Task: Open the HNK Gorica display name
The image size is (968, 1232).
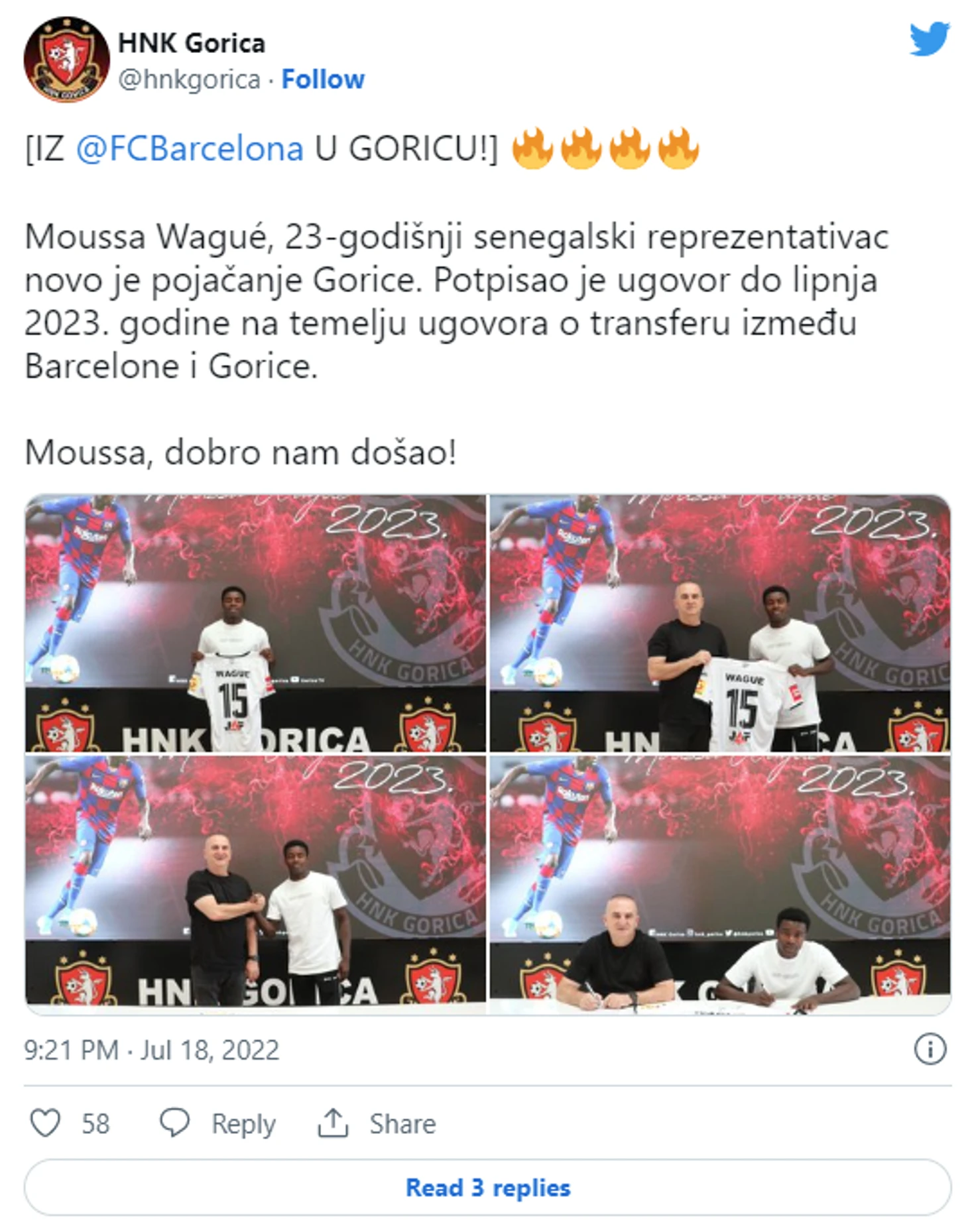Action: click(192, 44)
